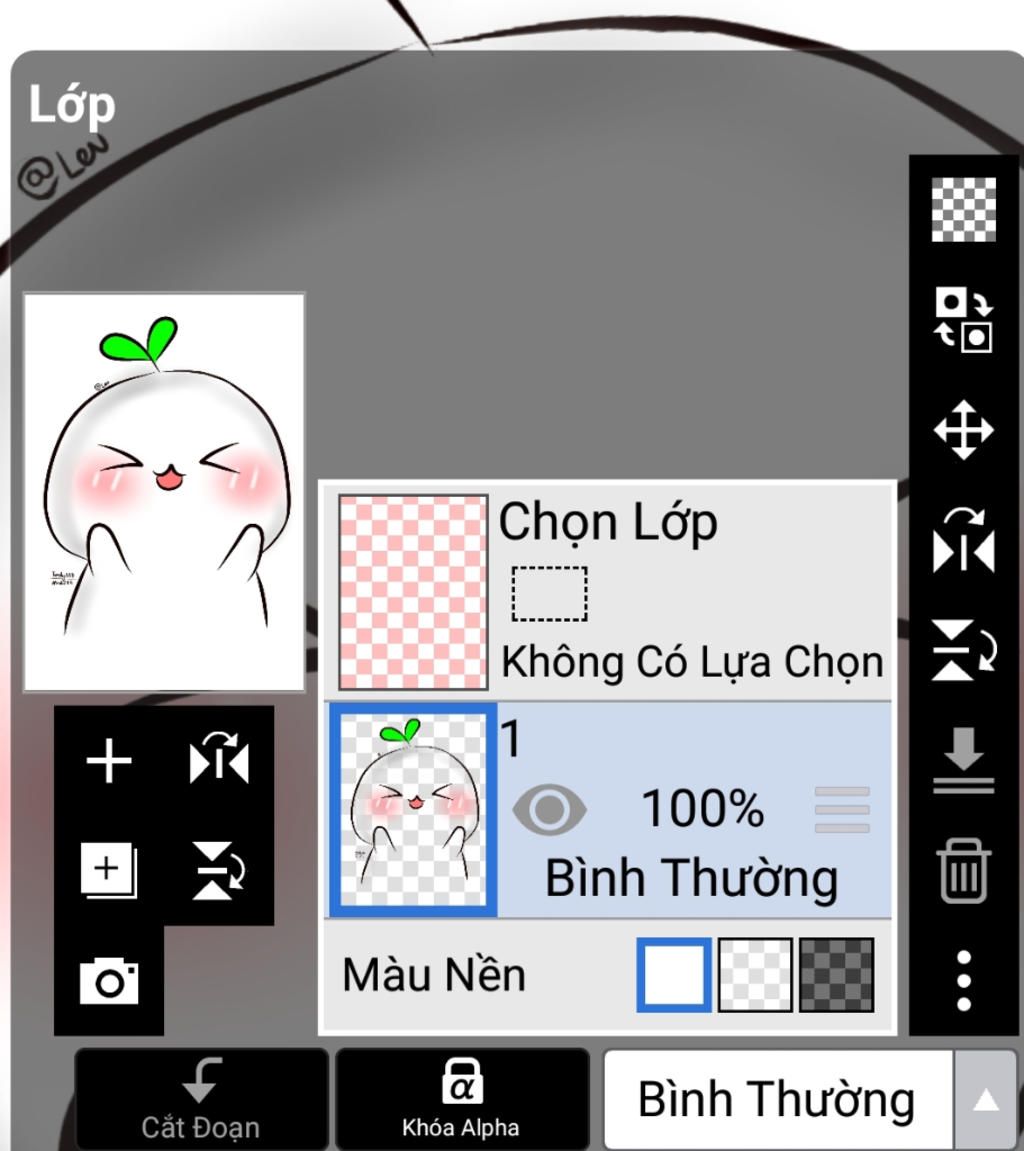This screenshot has height=1151, width=1024.
Task: Toggle the eye visibility of layer 1
Action: tap(549, 810)
